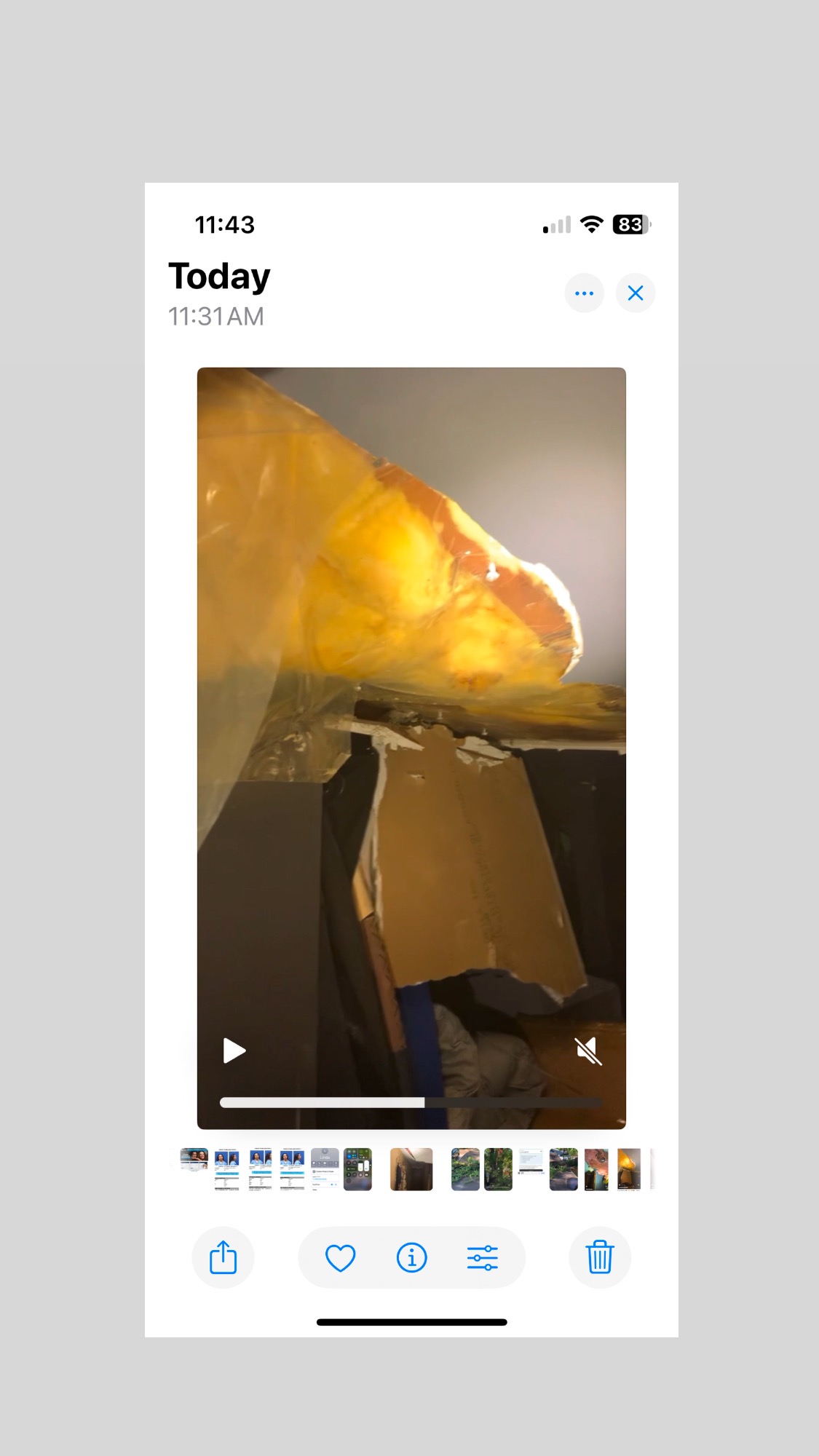Tap the video progress scrubber bar

click(x=411, y=1103)
